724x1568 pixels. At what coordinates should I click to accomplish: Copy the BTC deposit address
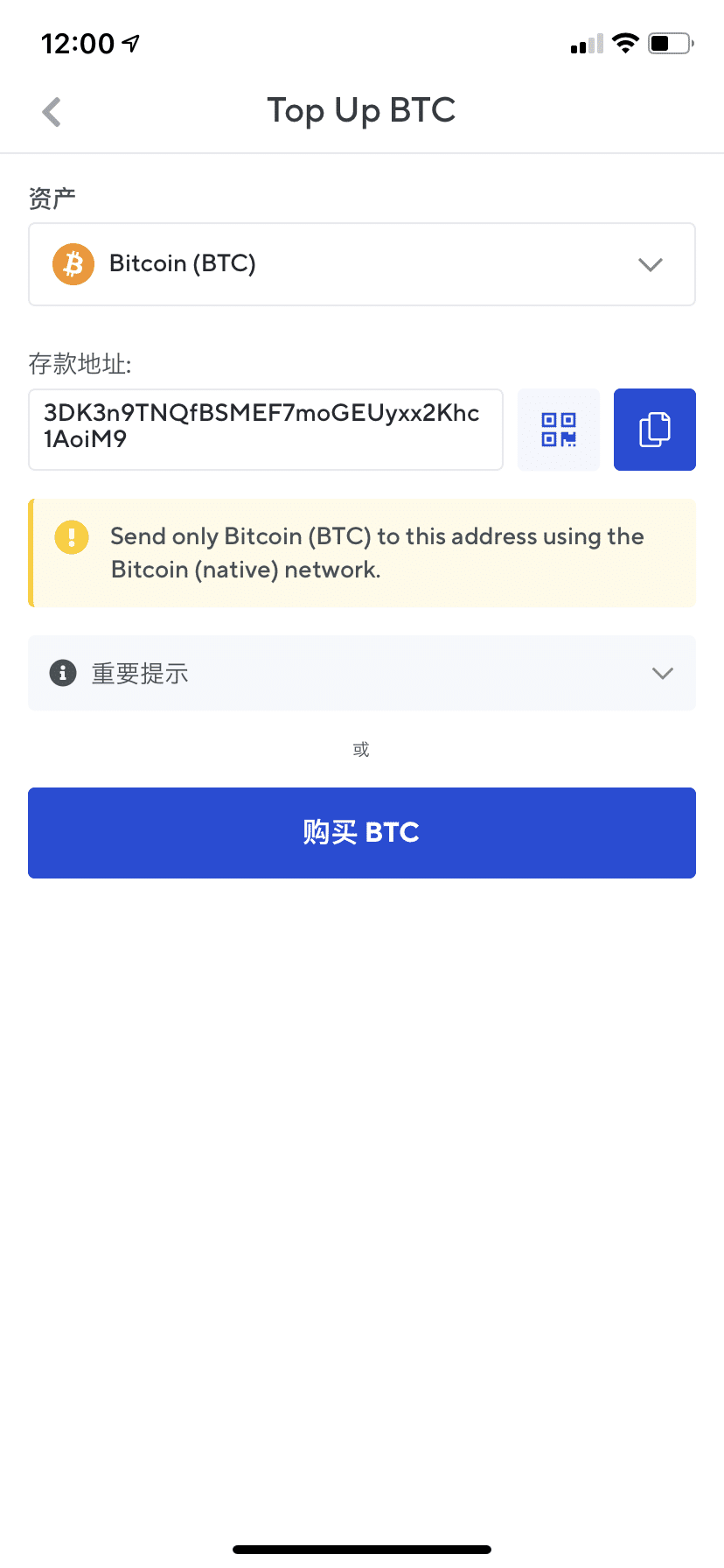point(654,429)
